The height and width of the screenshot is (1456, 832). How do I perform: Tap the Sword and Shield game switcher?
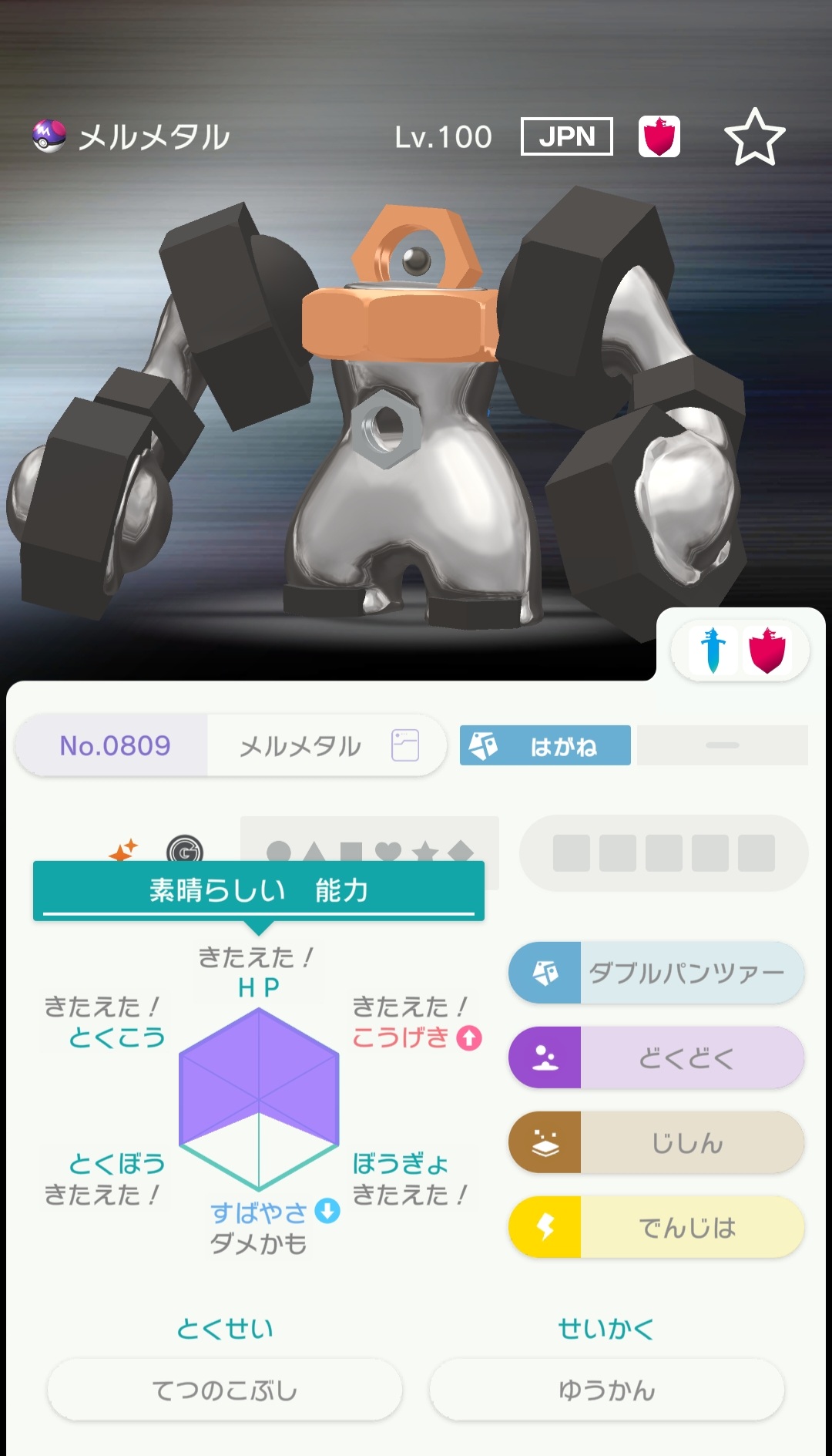pos(740,650)
